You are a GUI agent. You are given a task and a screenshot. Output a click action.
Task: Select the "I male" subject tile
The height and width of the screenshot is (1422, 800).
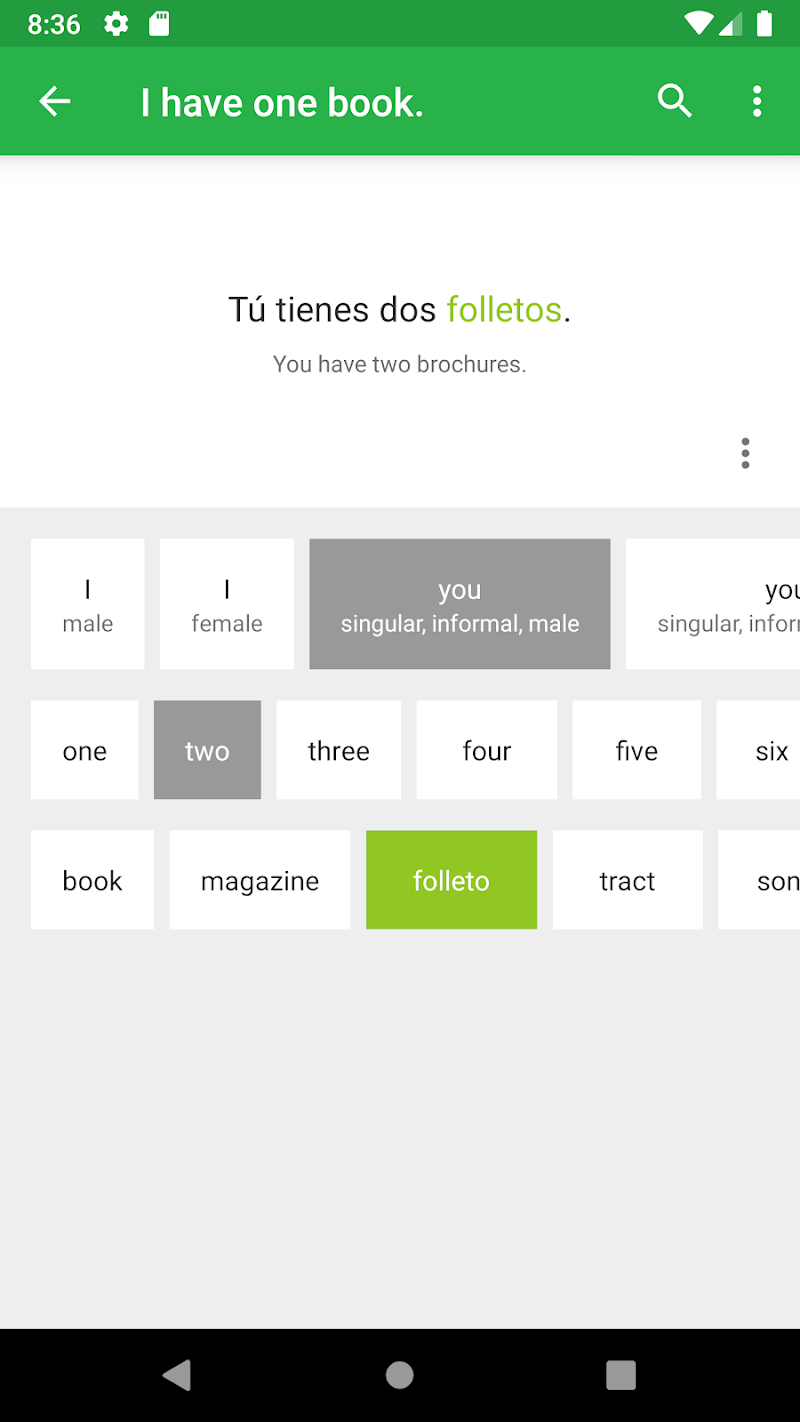[88, 604]
